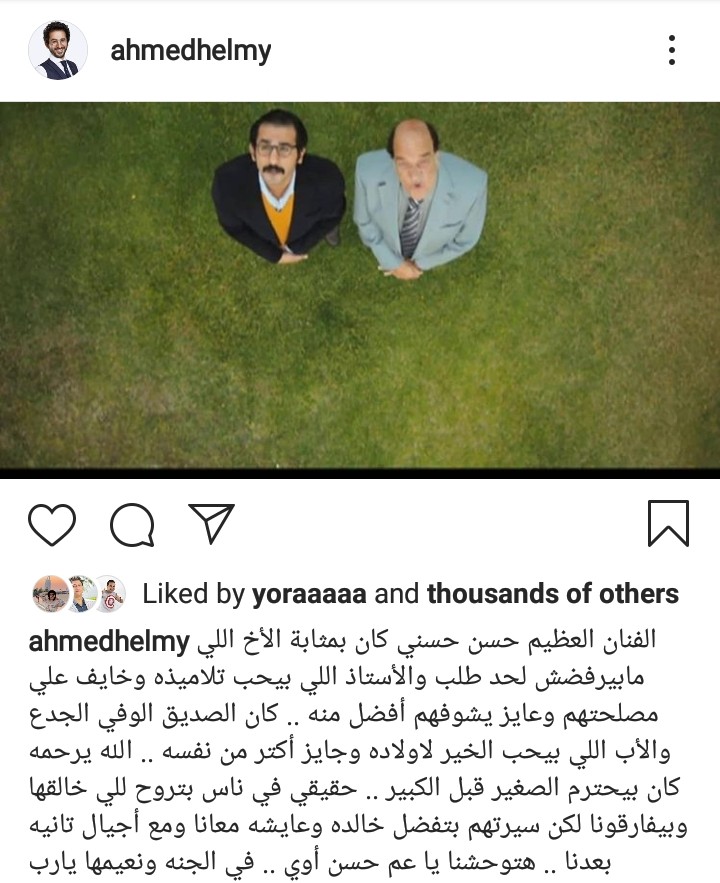The image size is (720, 883).
Task: View likes by thousands of others
Action: coord(552,594)
